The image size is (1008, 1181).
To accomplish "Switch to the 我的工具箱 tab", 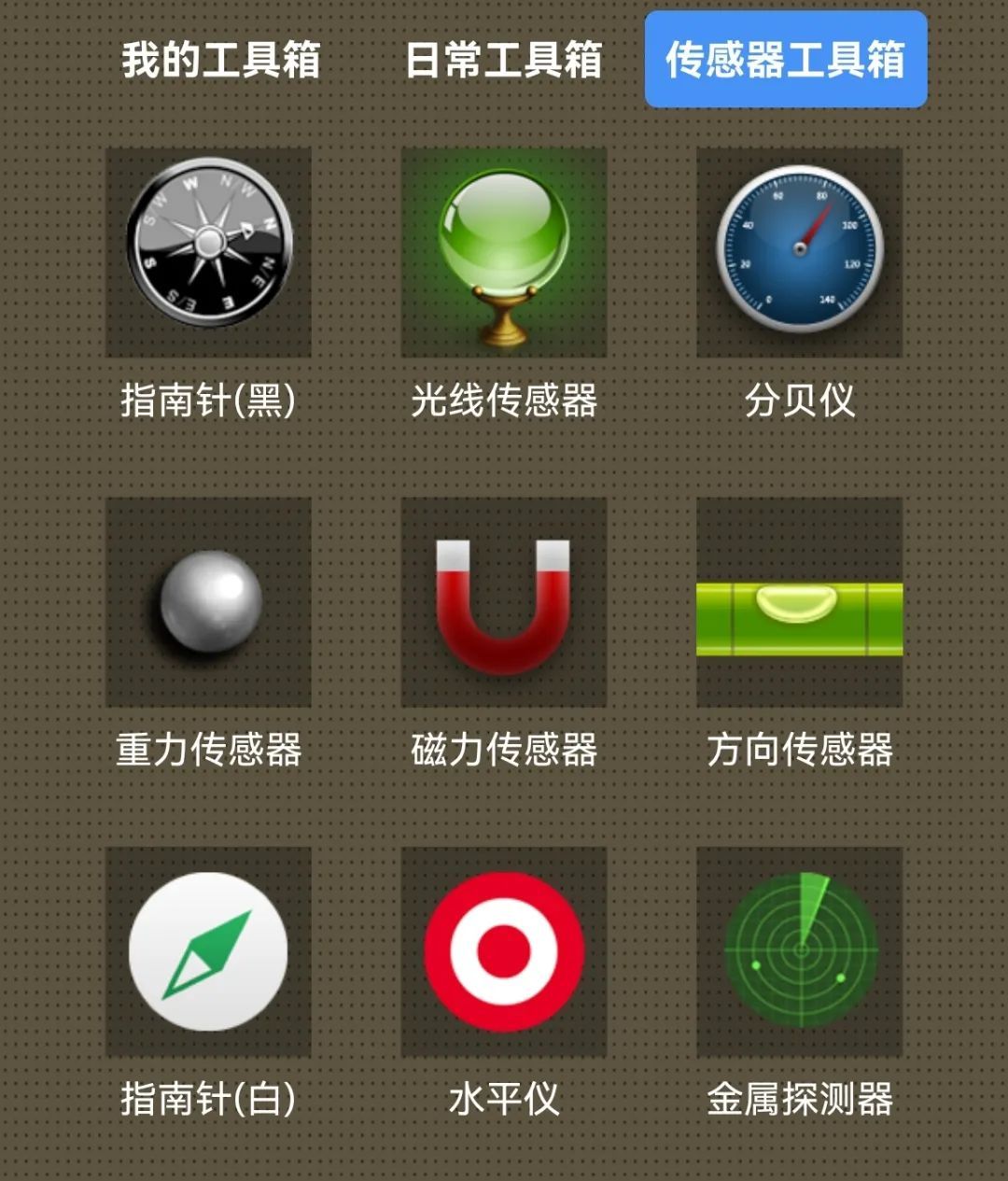I will pyautogui.click(x=221, y=61).
